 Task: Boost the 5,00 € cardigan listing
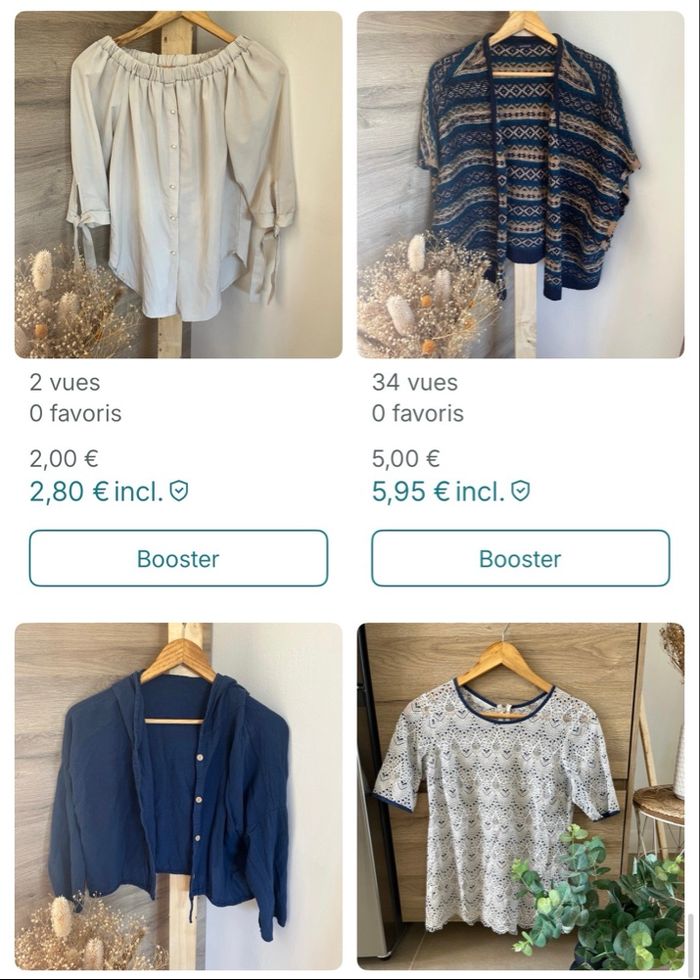coord(520,558)
